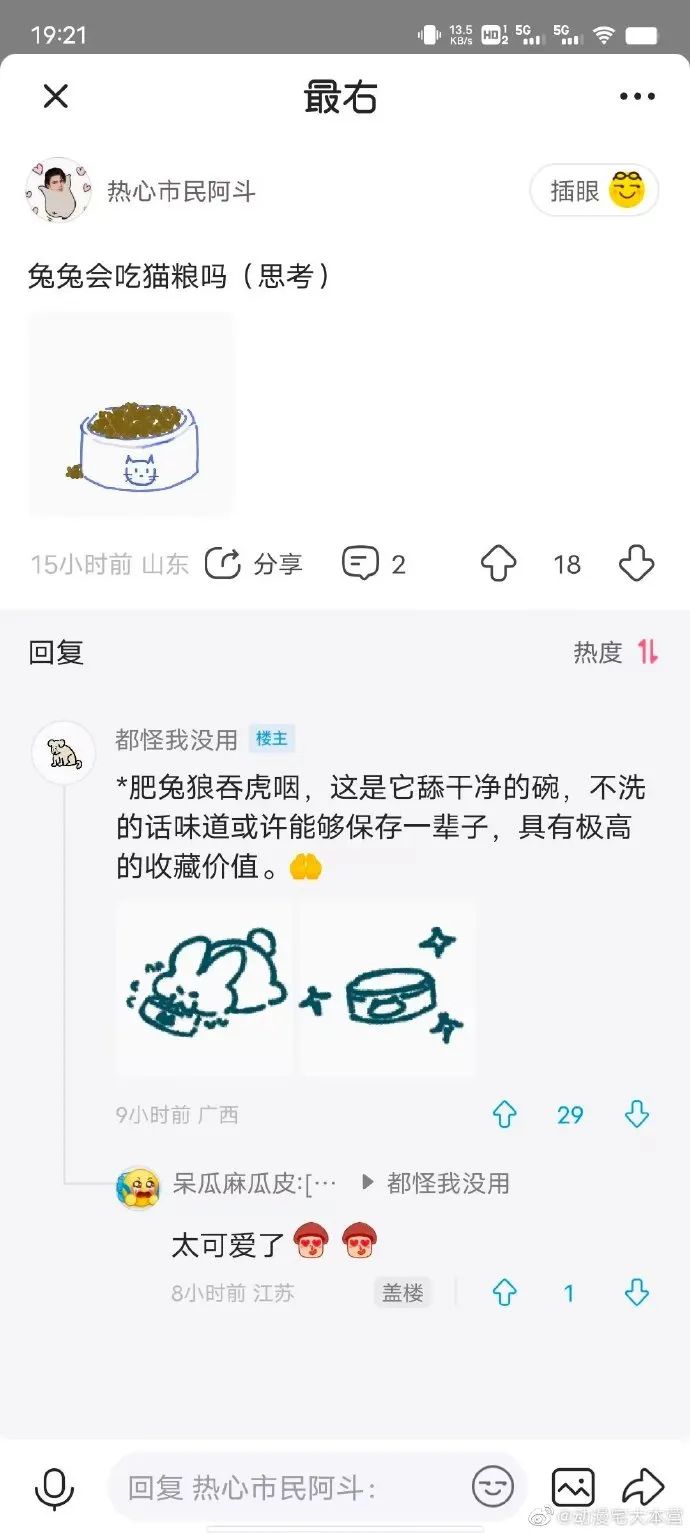Share the post via 分享
690x1533 pixels.
pos(254,564)
